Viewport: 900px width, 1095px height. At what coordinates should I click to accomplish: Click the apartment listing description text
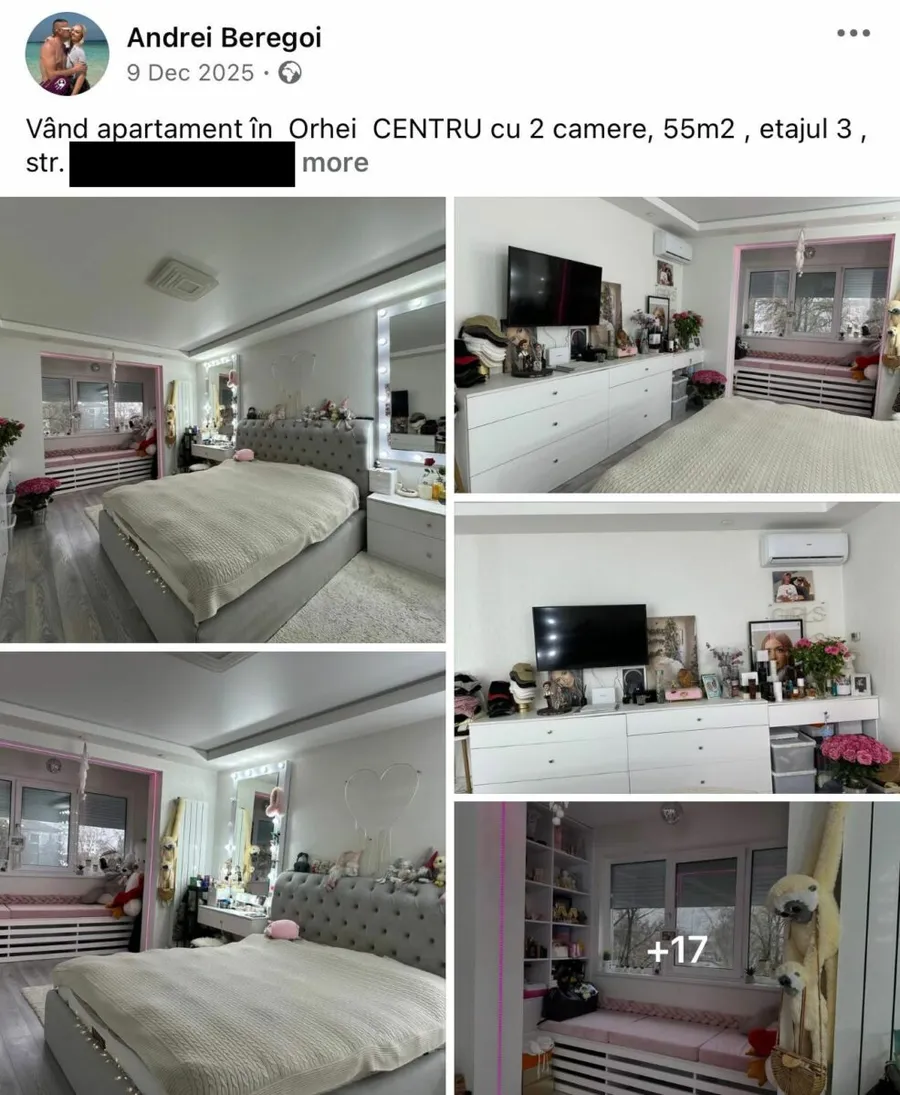pos(450,127)
